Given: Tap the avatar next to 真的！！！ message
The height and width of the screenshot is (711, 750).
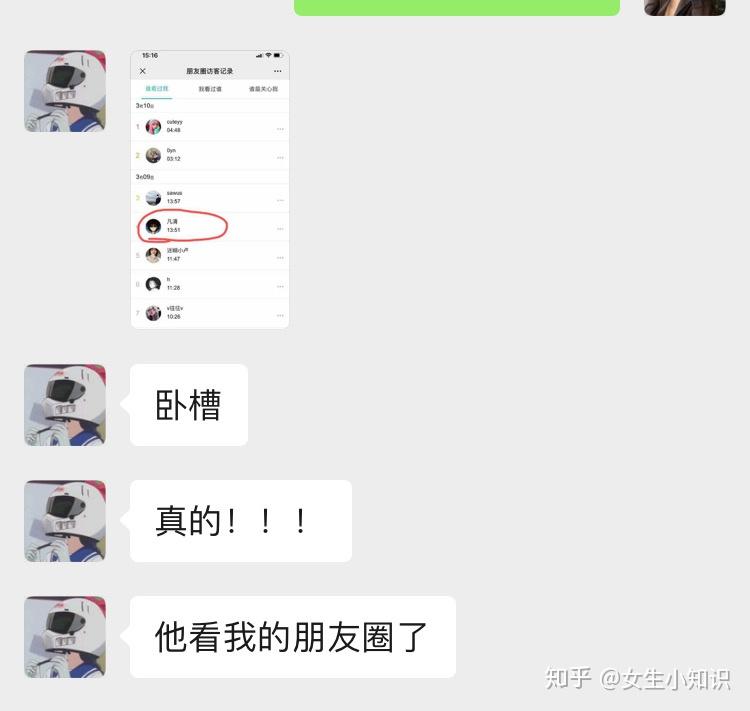Looking at the screenshot, I should pyautogui.click(x=65, y=521).
